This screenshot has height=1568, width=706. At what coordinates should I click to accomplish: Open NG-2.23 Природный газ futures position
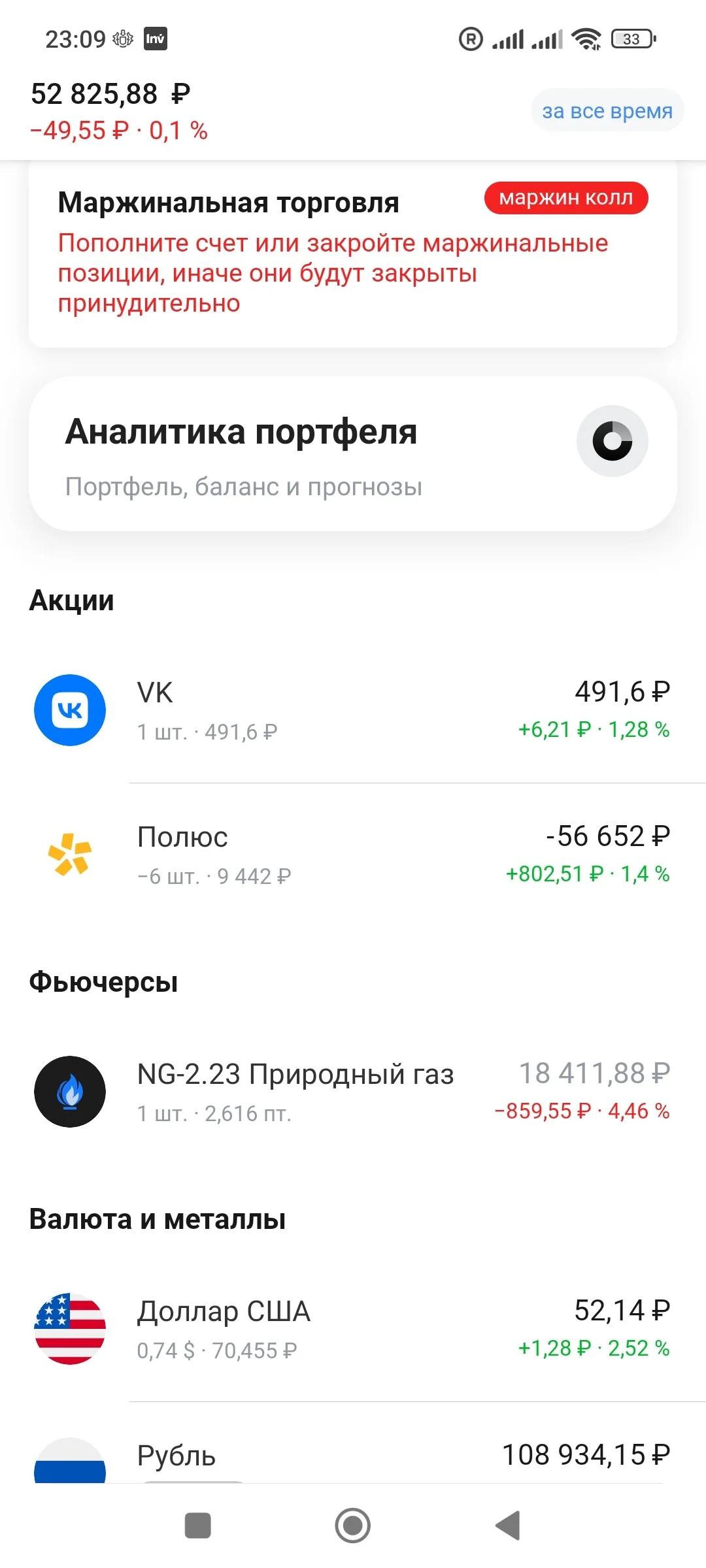click(353, 1091)
